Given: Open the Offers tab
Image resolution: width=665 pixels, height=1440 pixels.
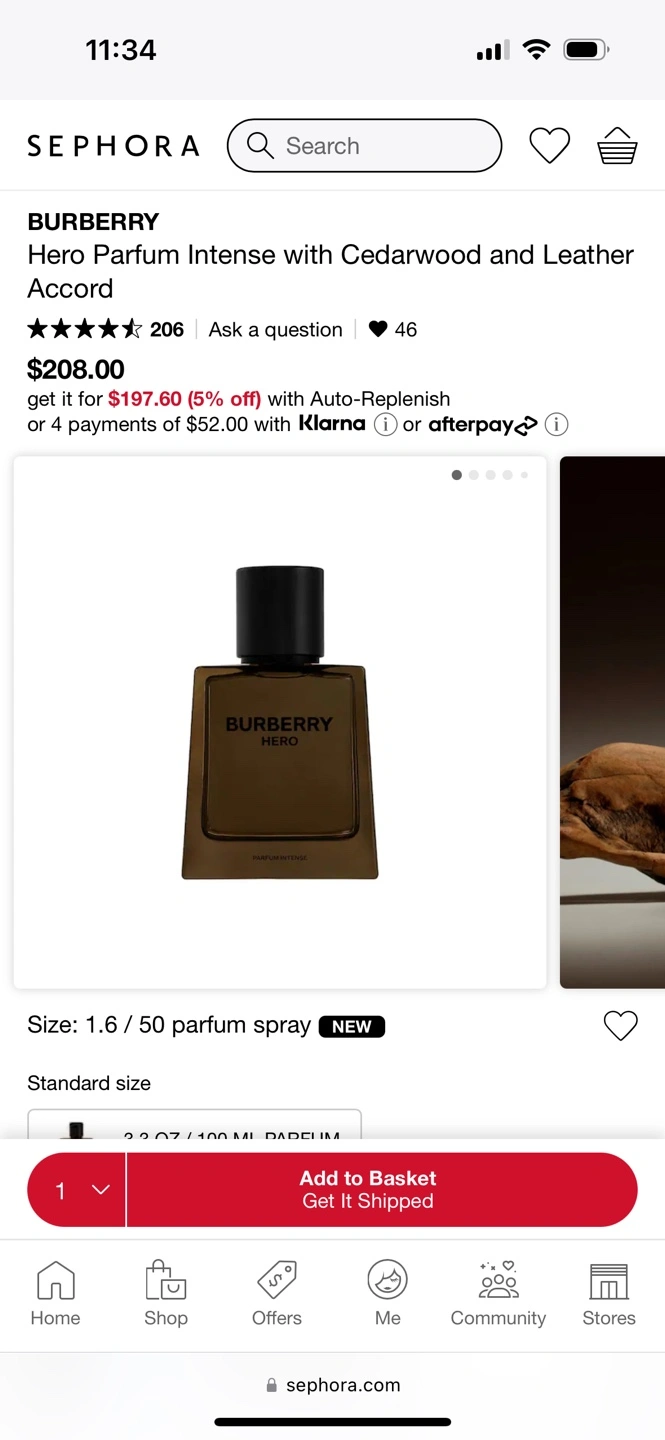Looking at the screenshot, I should 277,1294.
